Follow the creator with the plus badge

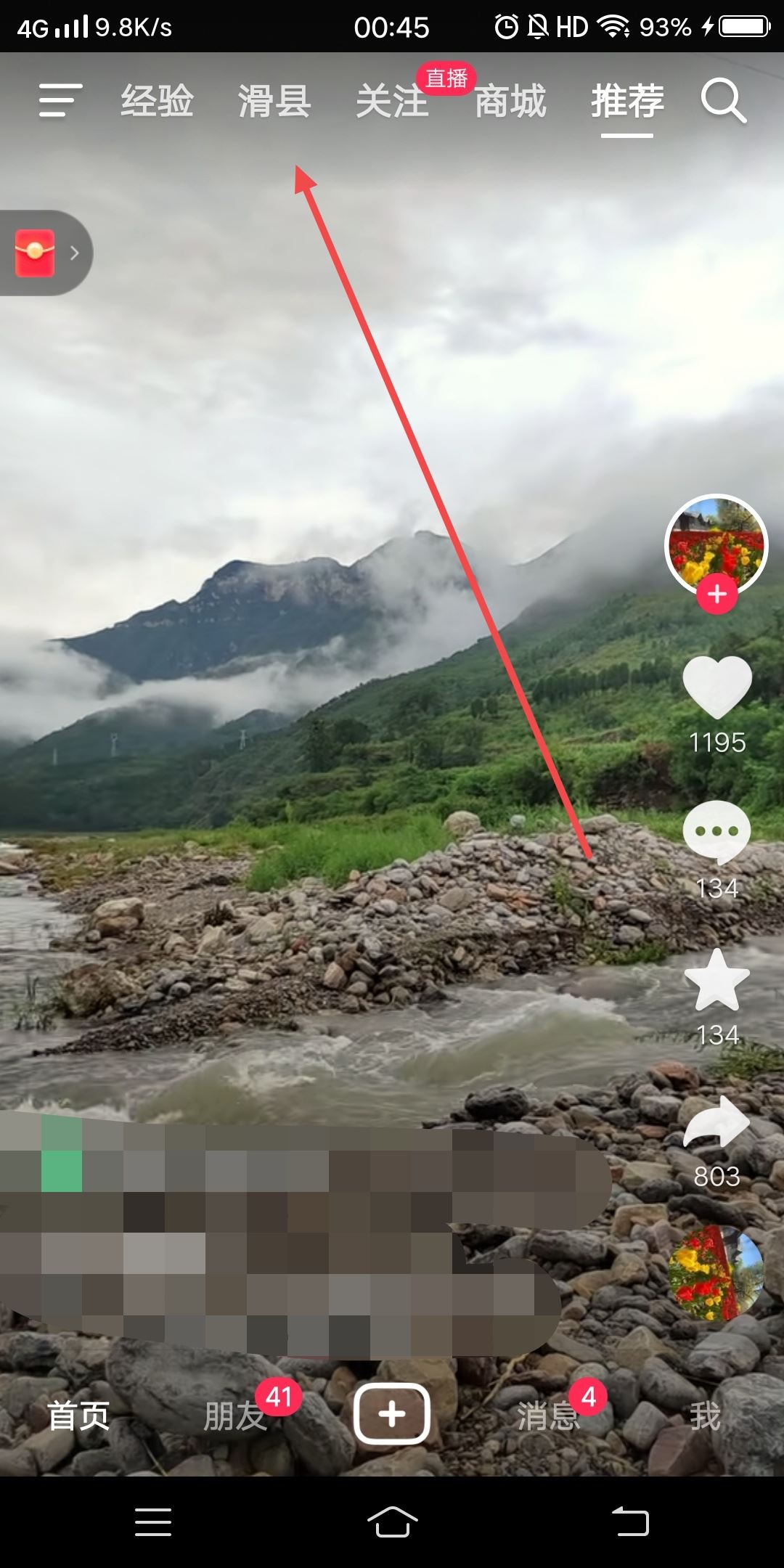pyautogui.click(x=716, y=594)
